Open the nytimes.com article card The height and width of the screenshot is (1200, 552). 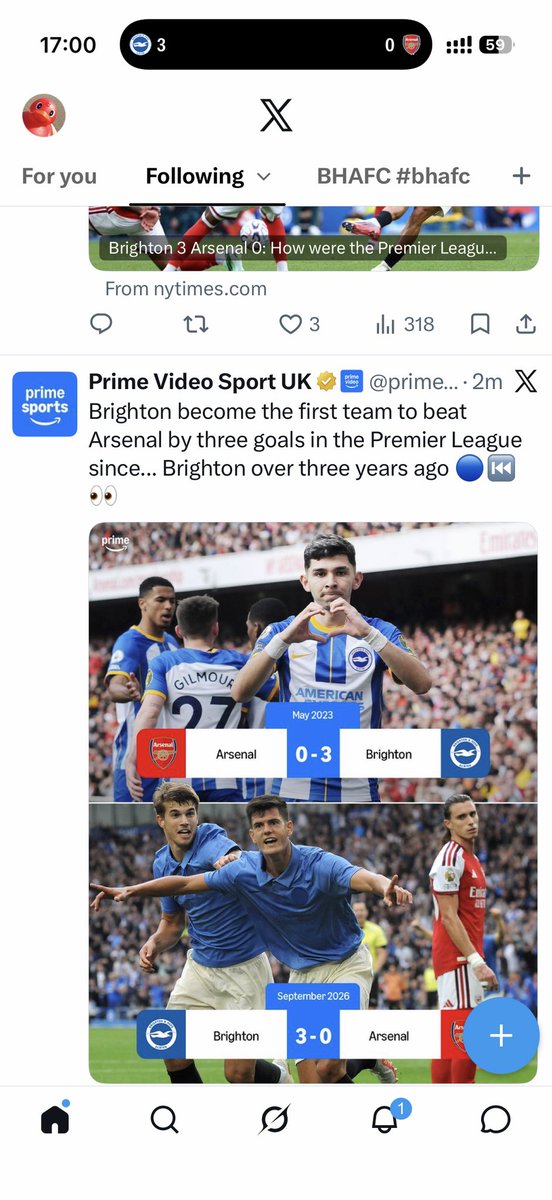click(x=314, y=238)
